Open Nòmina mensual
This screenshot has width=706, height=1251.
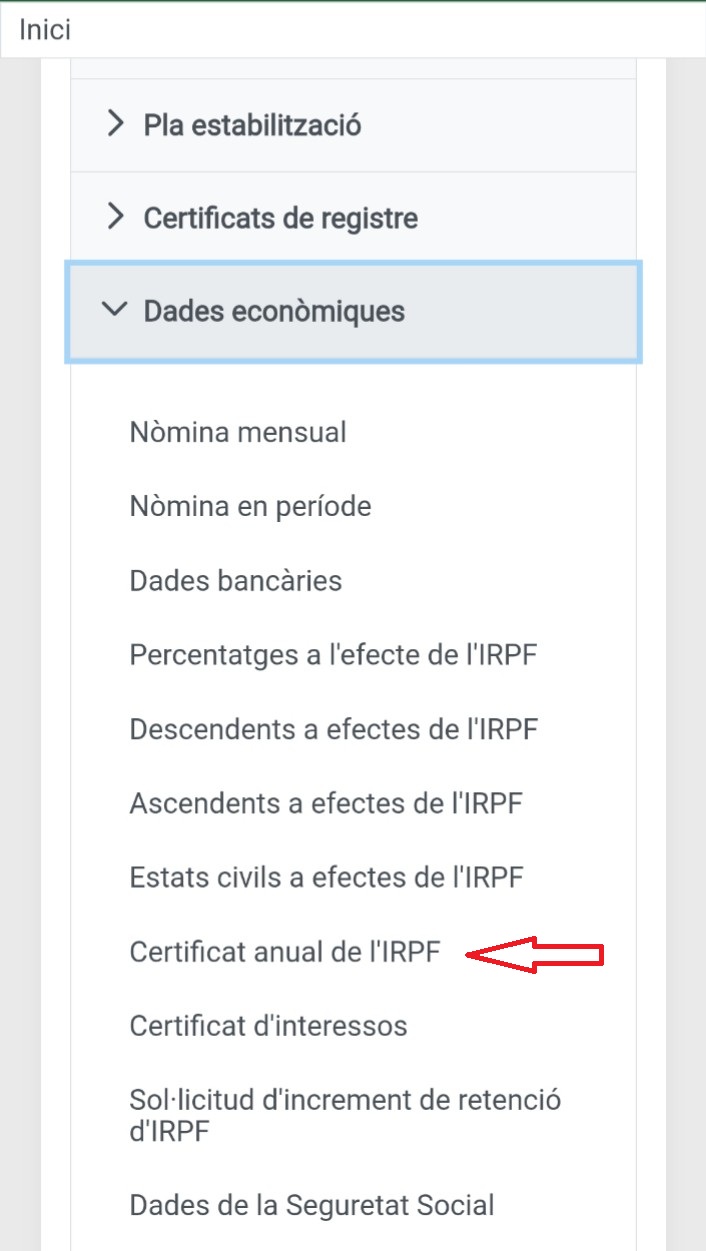click(238, 432)
